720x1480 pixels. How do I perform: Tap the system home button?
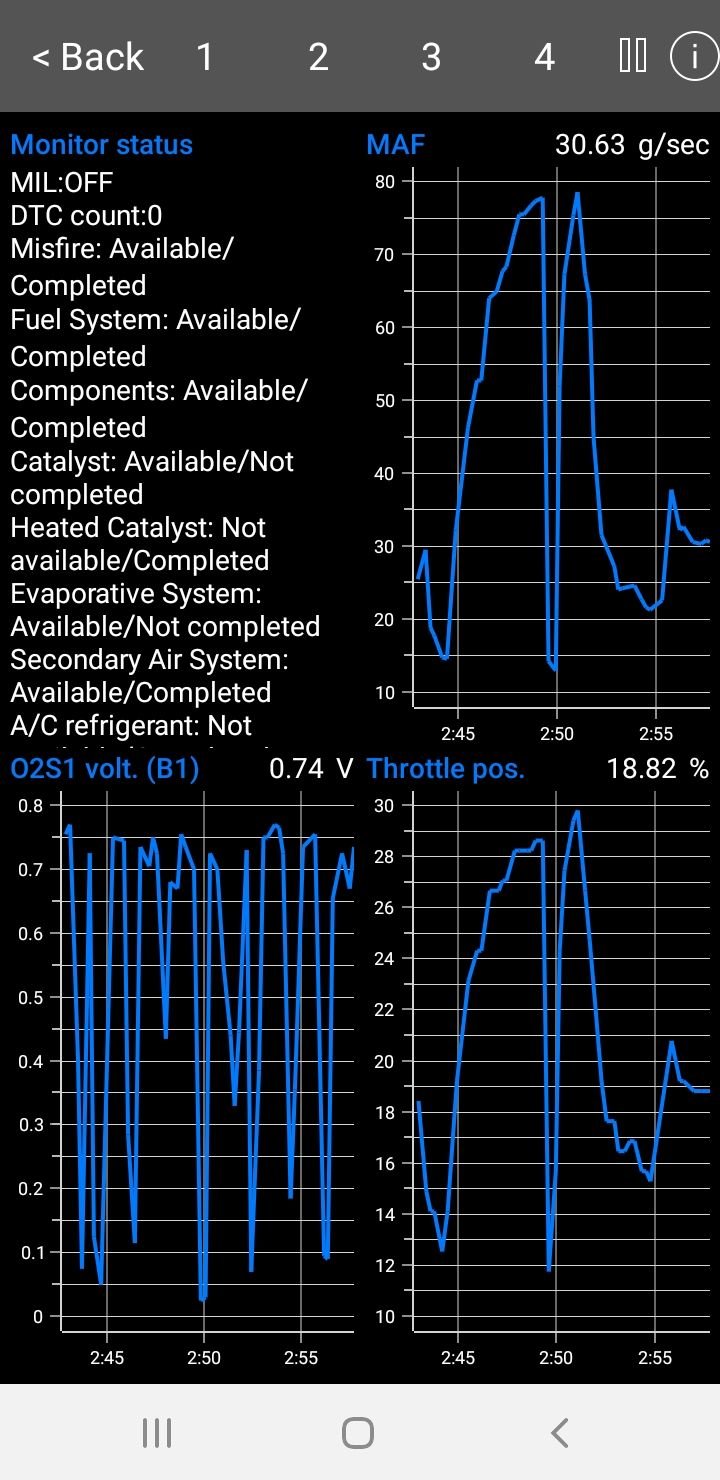click(x=358, y=1433)
